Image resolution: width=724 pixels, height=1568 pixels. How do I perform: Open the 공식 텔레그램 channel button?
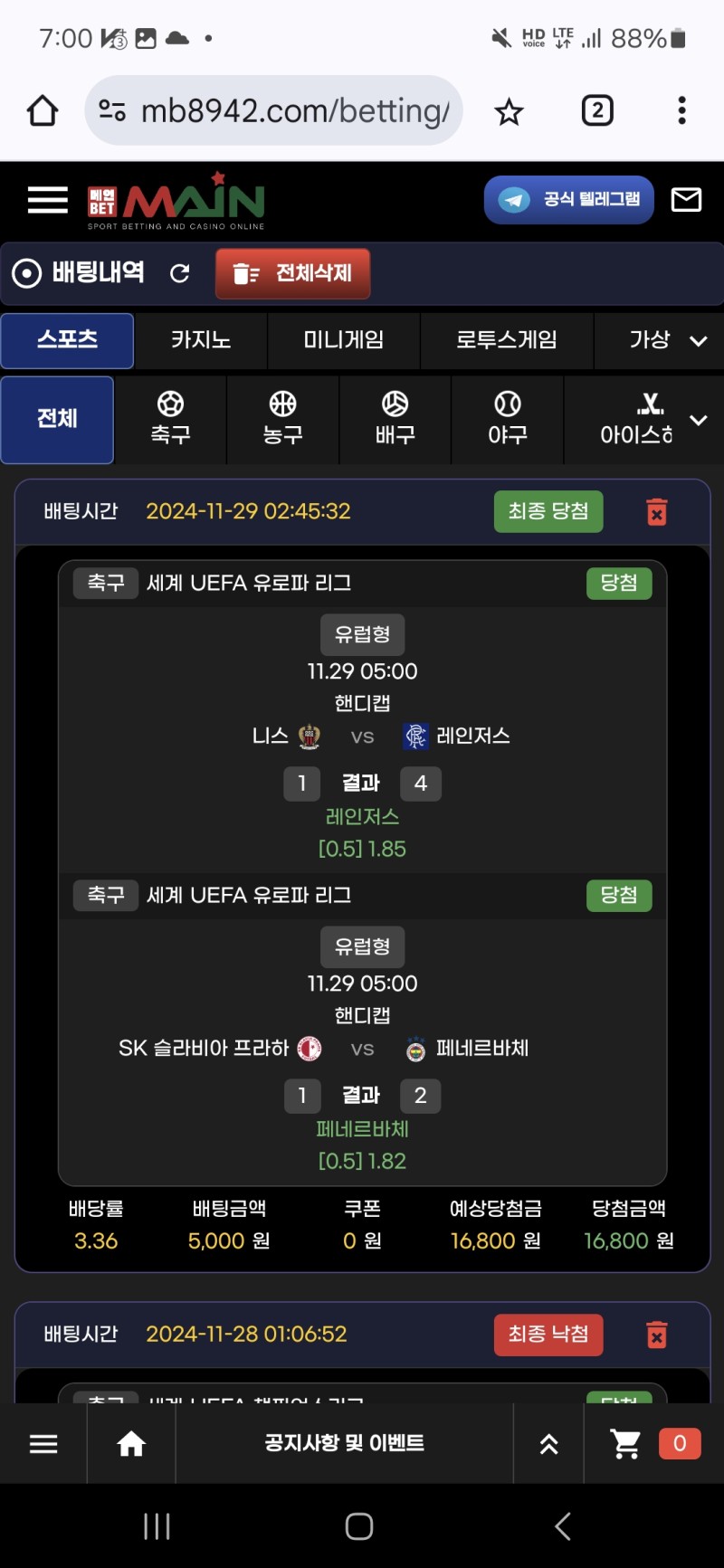[x=568, y=200]
